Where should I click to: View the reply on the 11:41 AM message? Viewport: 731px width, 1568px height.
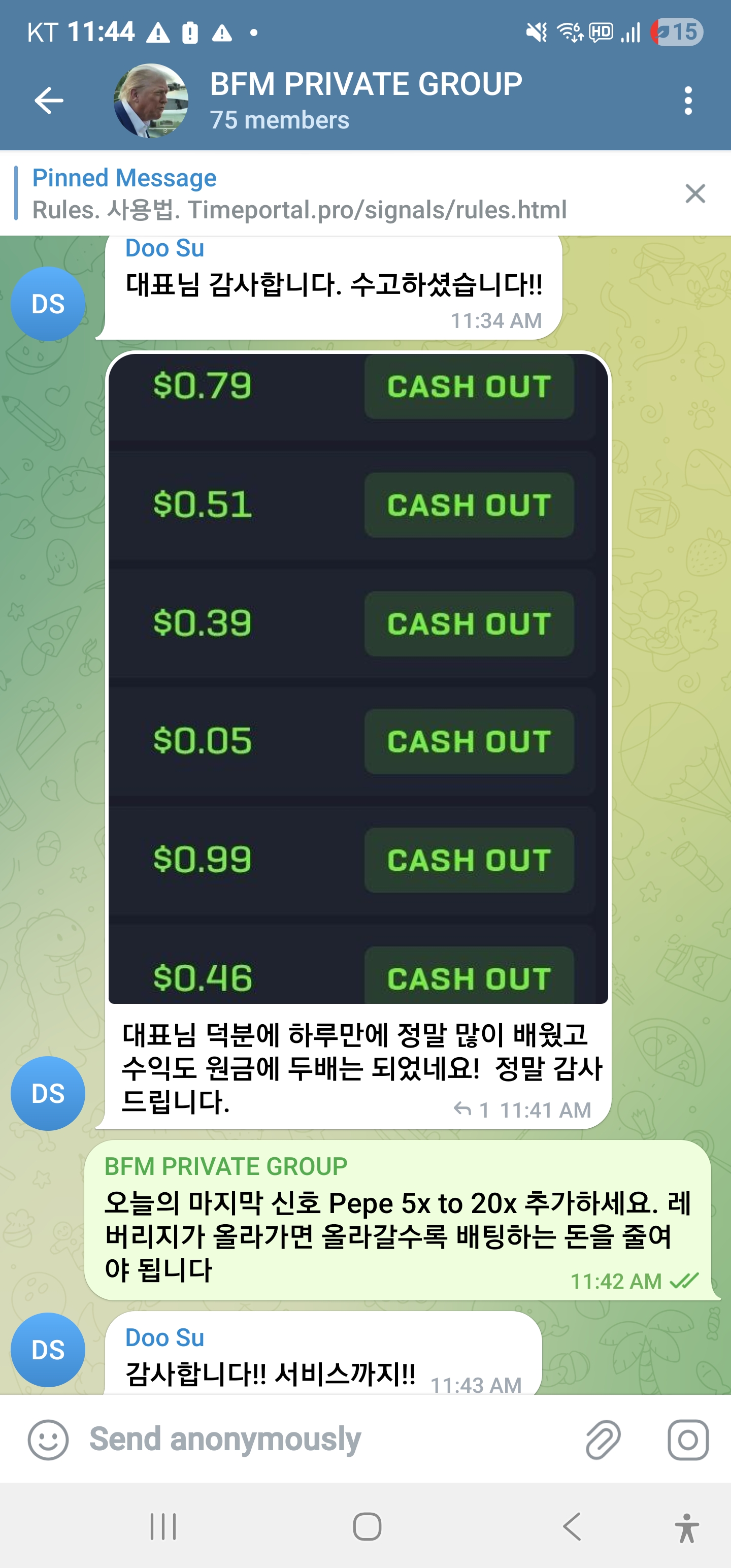pos(472,1109)
